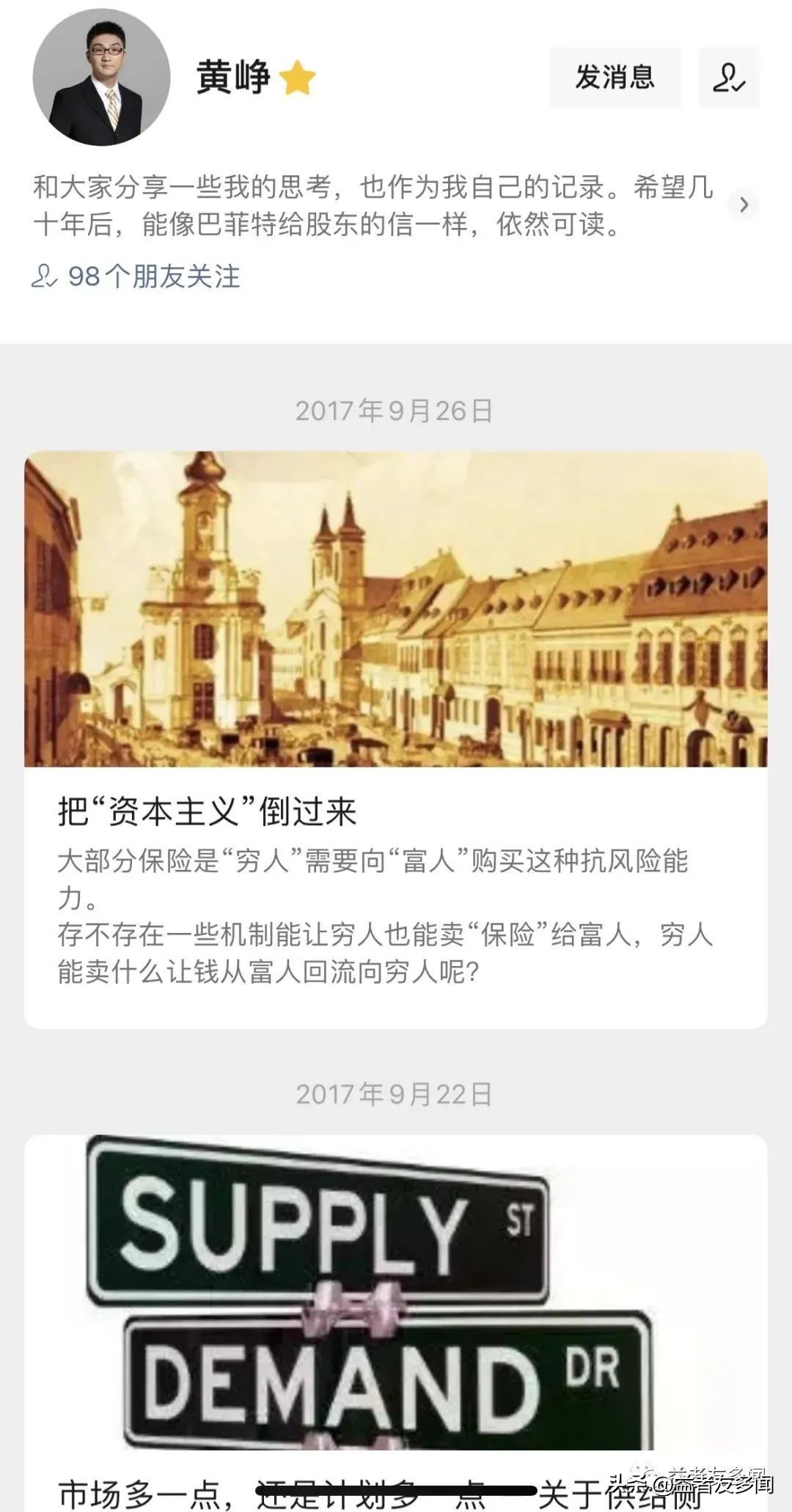Image resolution: width=792 pixels, height=1512 pixels.
Task: Click the friends icon next to 98个朋友关注
Action: (x=42, y=276)
